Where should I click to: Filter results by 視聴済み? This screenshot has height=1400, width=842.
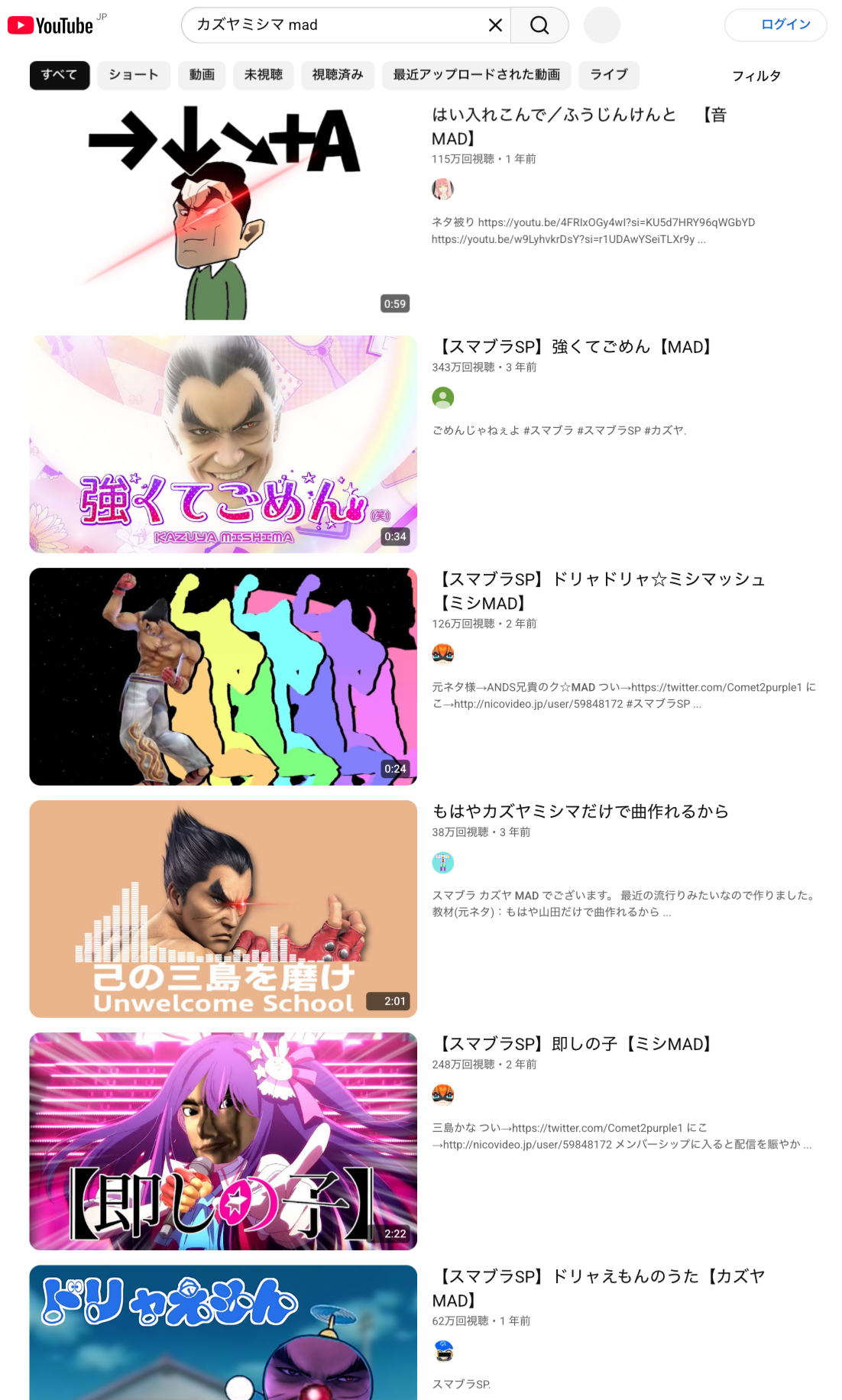tap(338, 75)
